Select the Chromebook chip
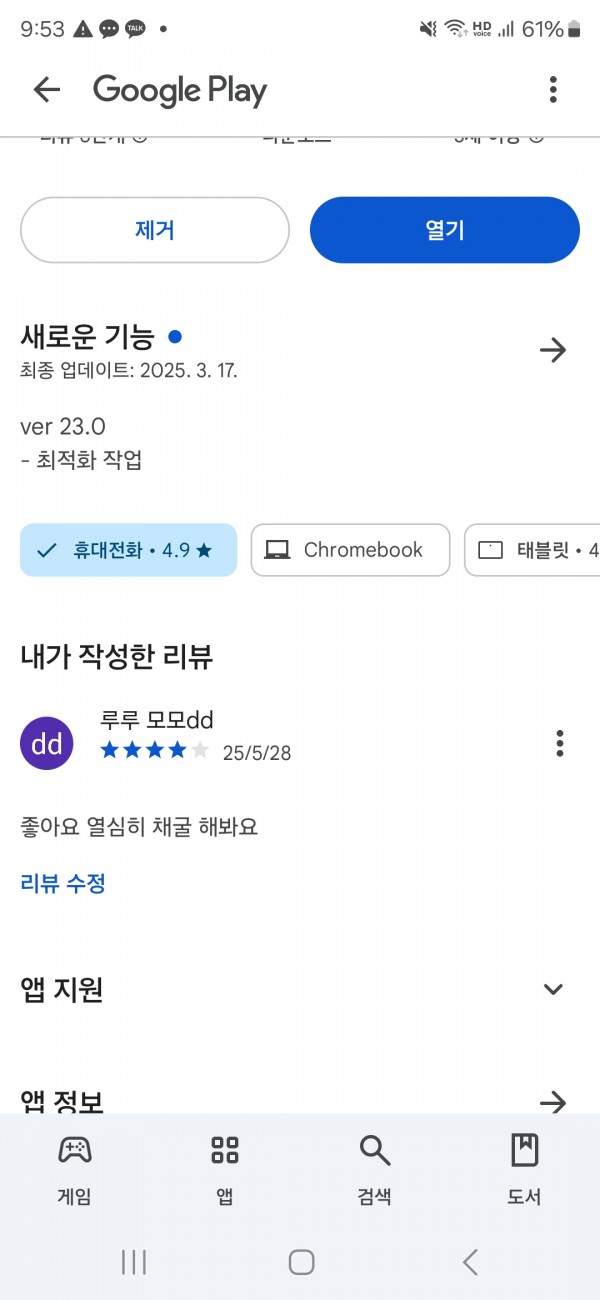Viewport: 600px width, 1300px height. point(350,550)
